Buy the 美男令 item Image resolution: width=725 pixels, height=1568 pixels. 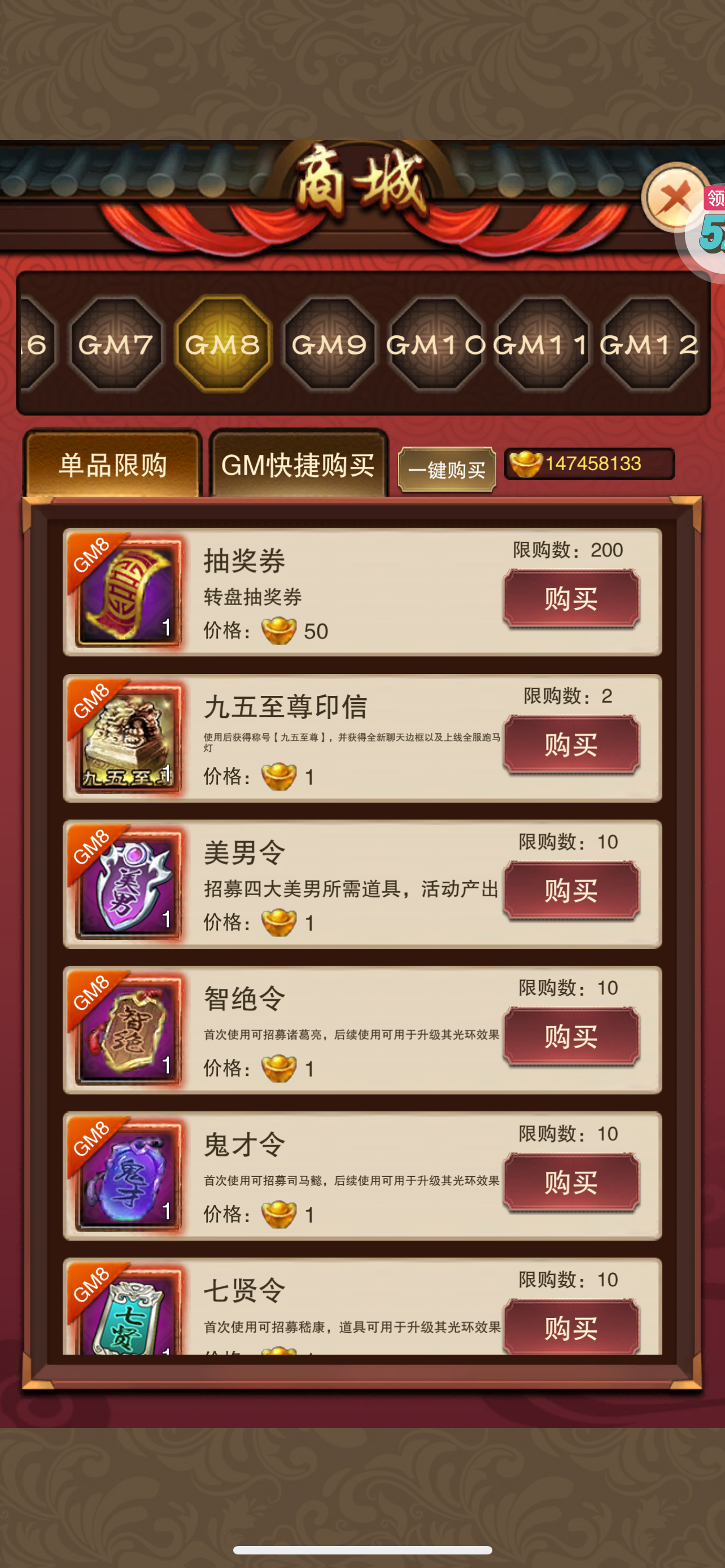coord(571,891)
